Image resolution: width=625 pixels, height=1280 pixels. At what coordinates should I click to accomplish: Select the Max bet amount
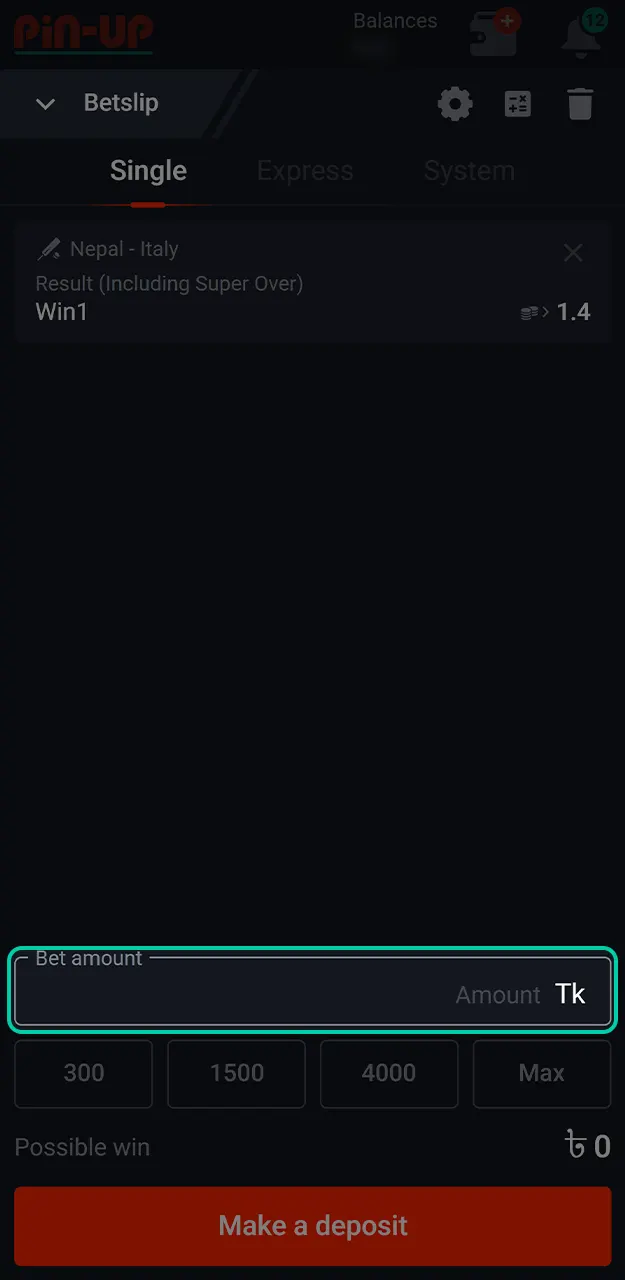pos(542,1073)
